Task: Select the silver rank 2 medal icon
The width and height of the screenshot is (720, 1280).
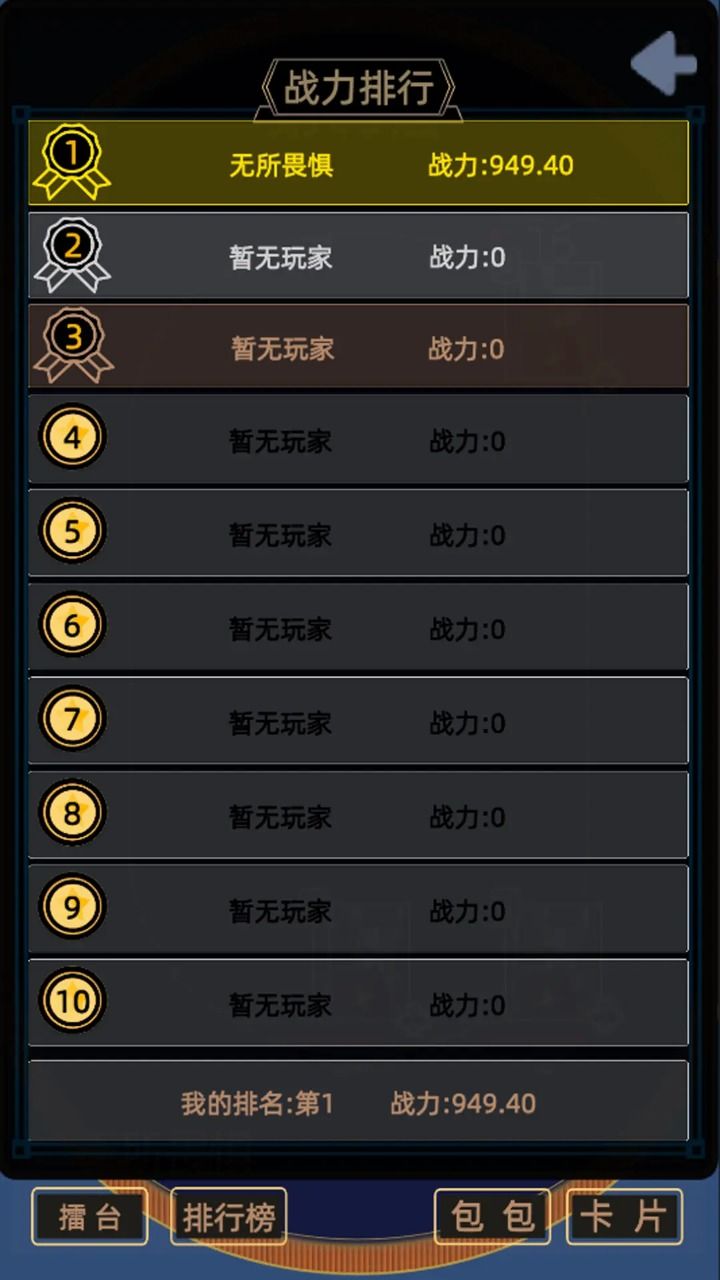Action: click(x=71, y=250)
